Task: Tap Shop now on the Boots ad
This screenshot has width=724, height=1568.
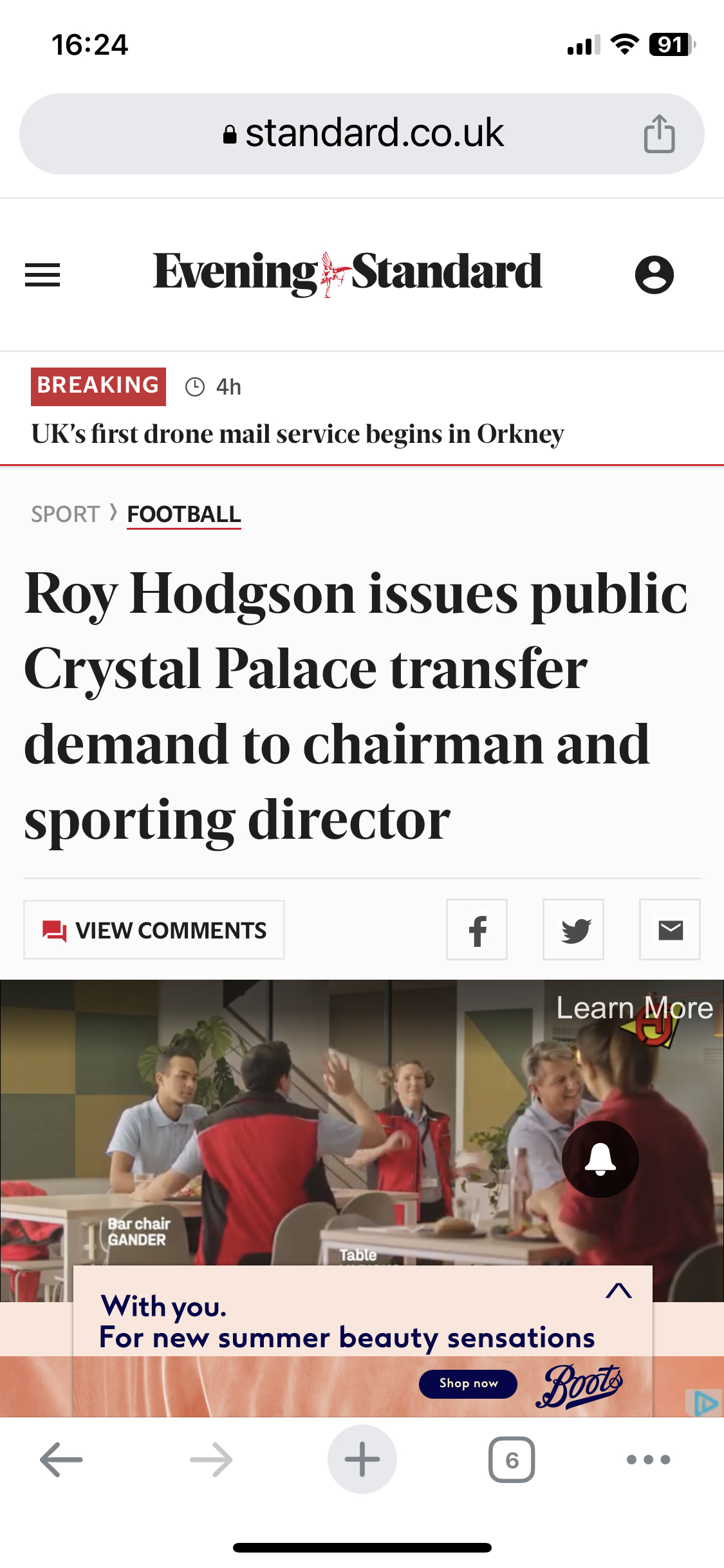Action: point(468,1384)
